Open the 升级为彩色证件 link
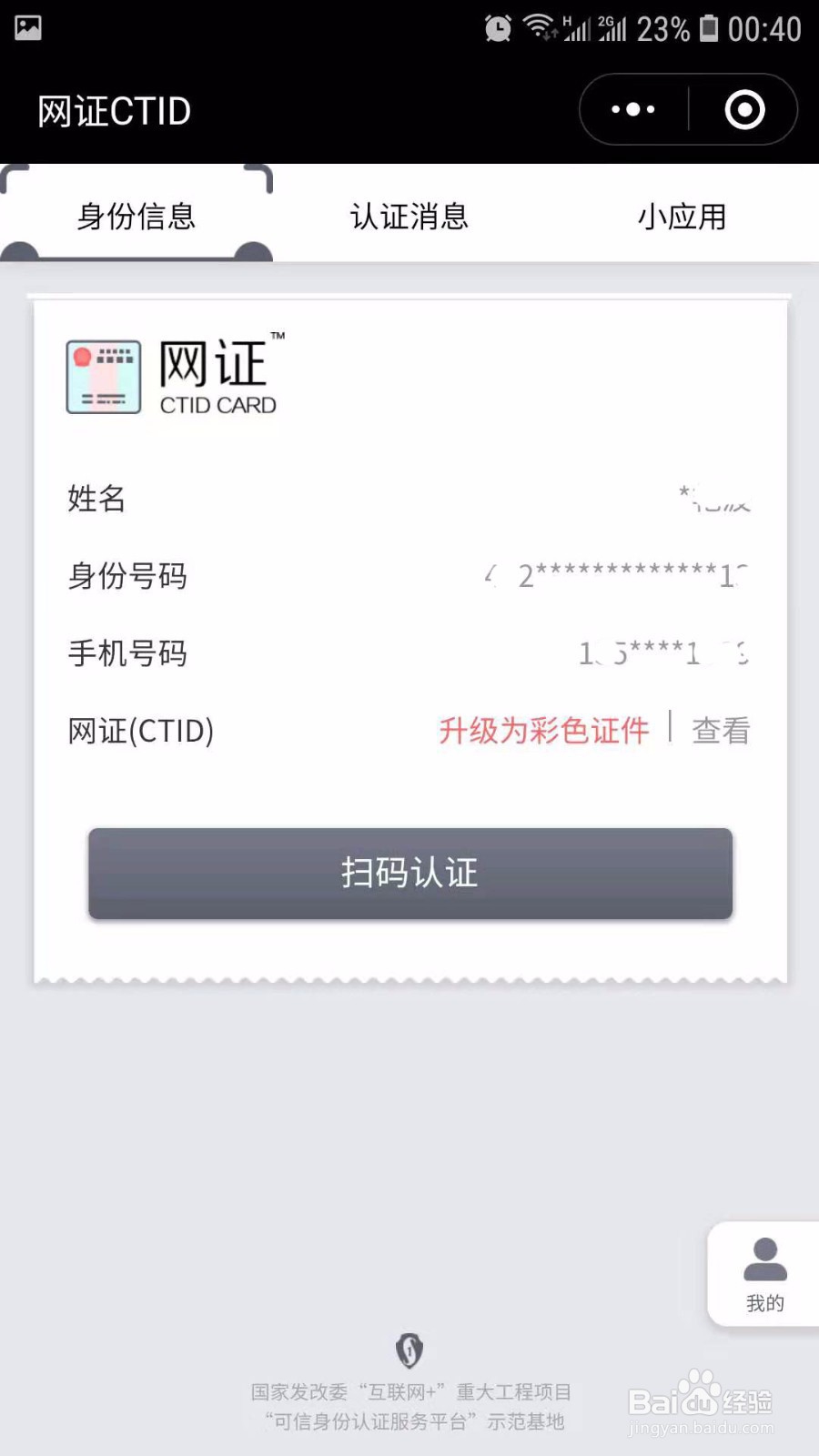The image size is (819, 1456). click(544, 730)
